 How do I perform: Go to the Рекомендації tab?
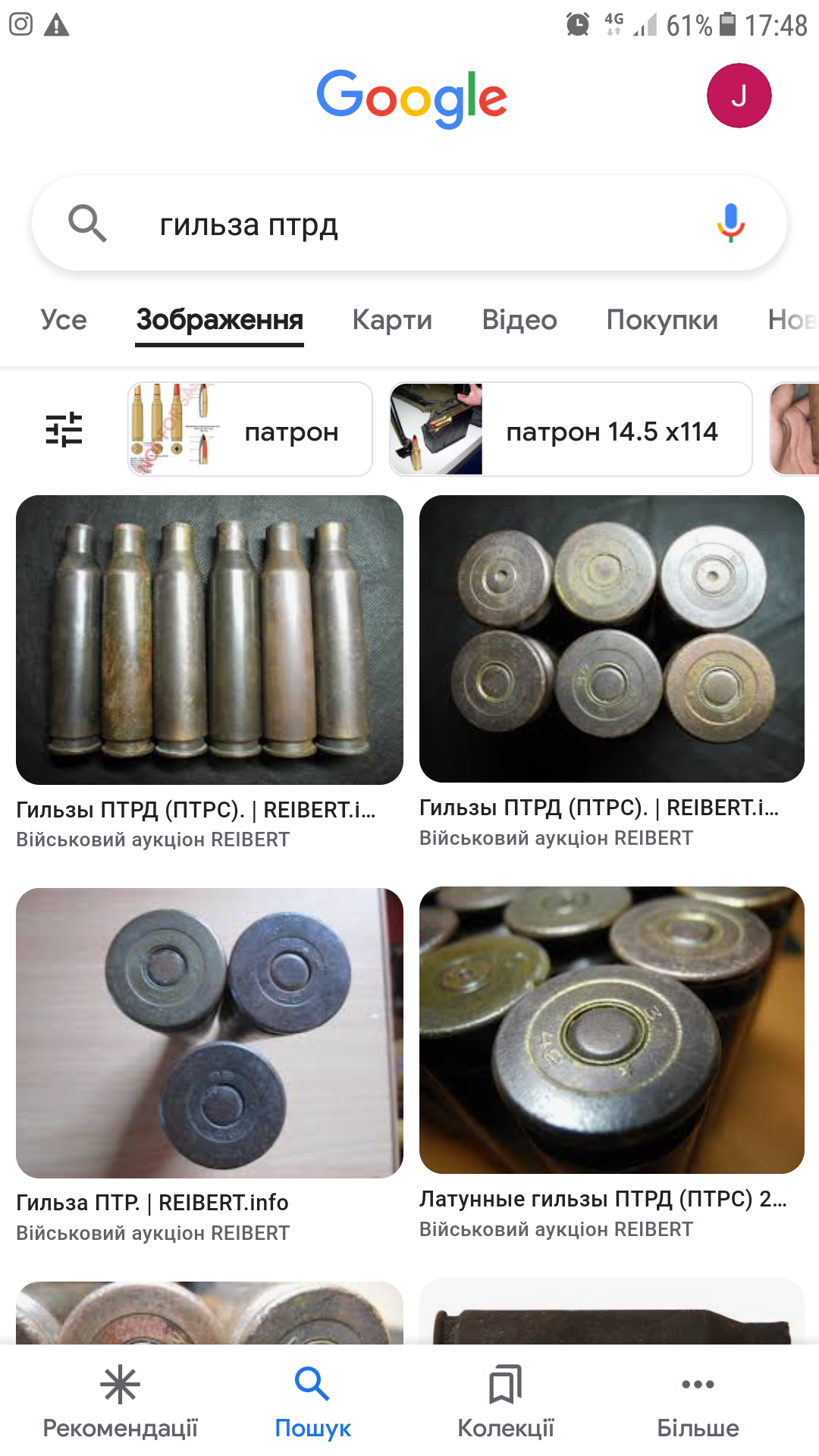tap(120, 1403)
